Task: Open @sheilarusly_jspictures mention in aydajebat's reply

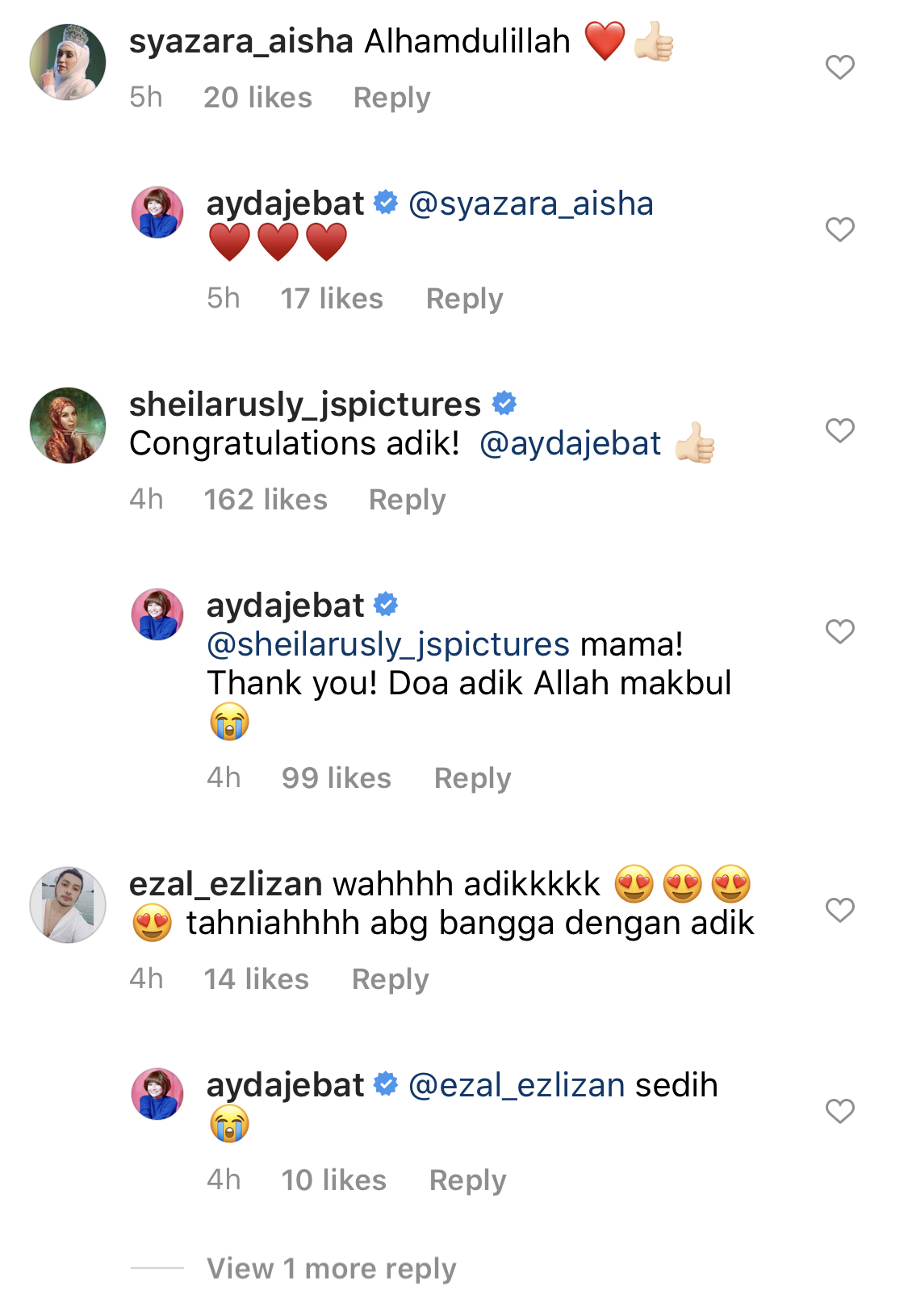Action: 388,644
